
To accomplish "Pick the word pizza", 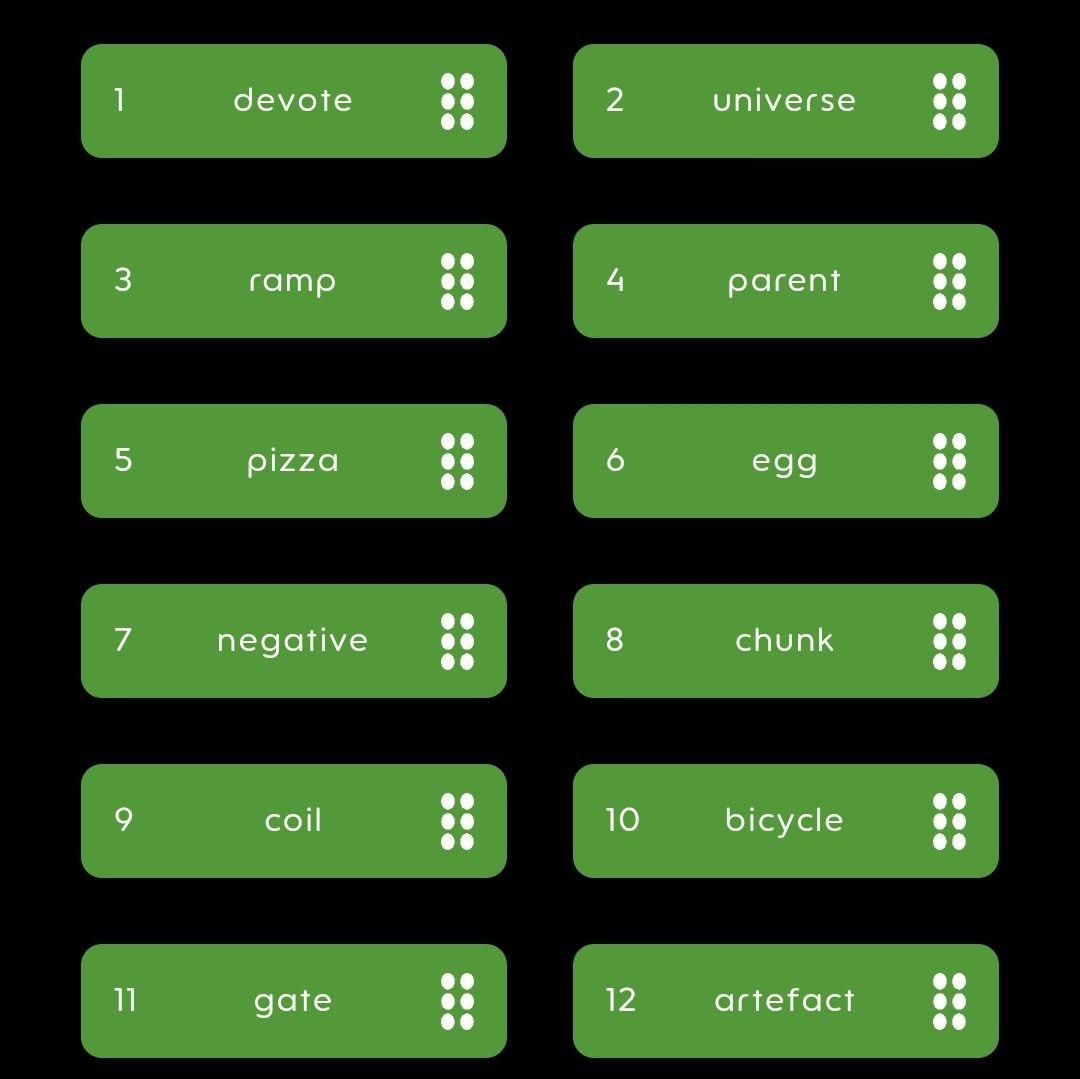I will (293, 461).
